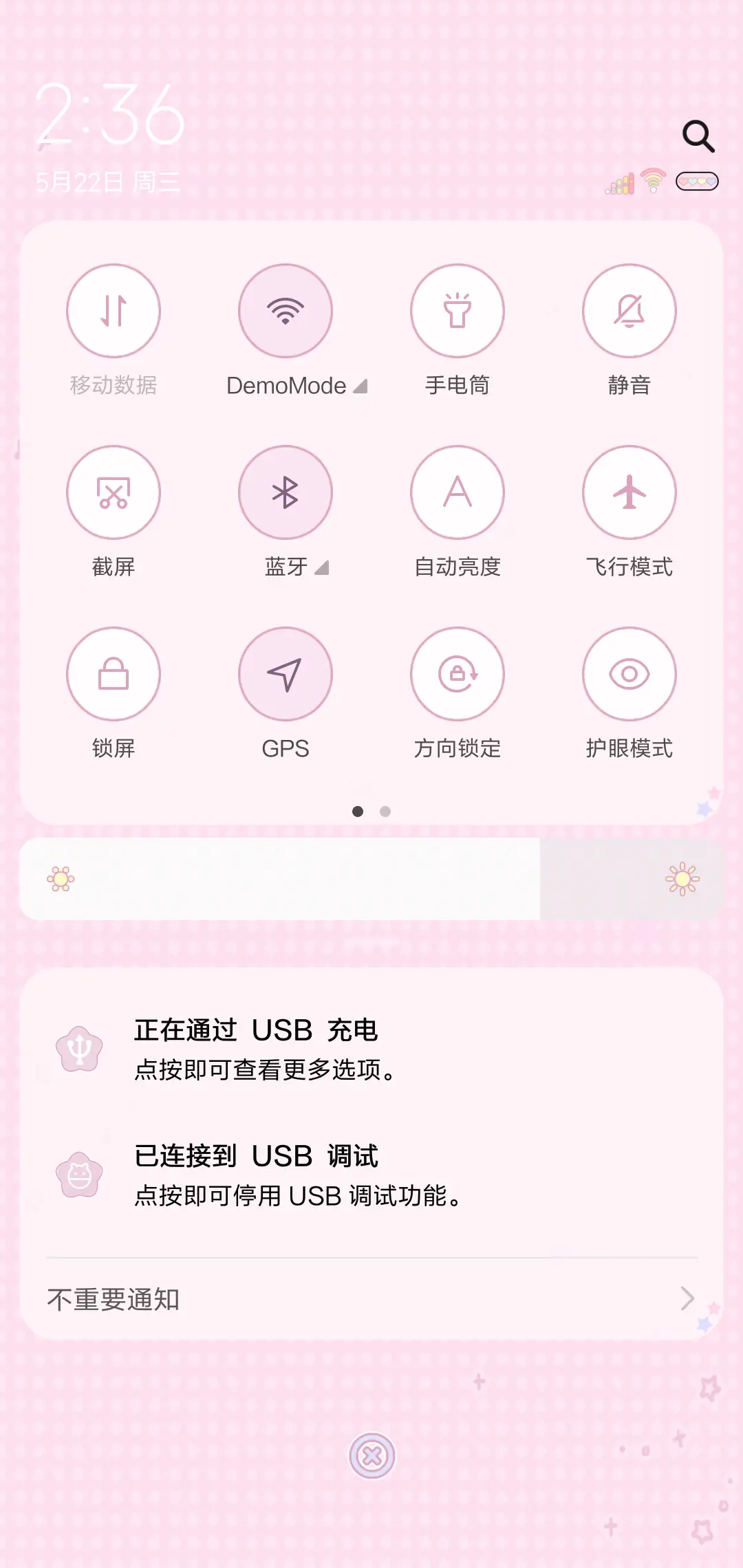Viewport: 743px width, 1568px height.
Task: Turn on the 手电筒 flashlight
Action: (x=457, y=311)
